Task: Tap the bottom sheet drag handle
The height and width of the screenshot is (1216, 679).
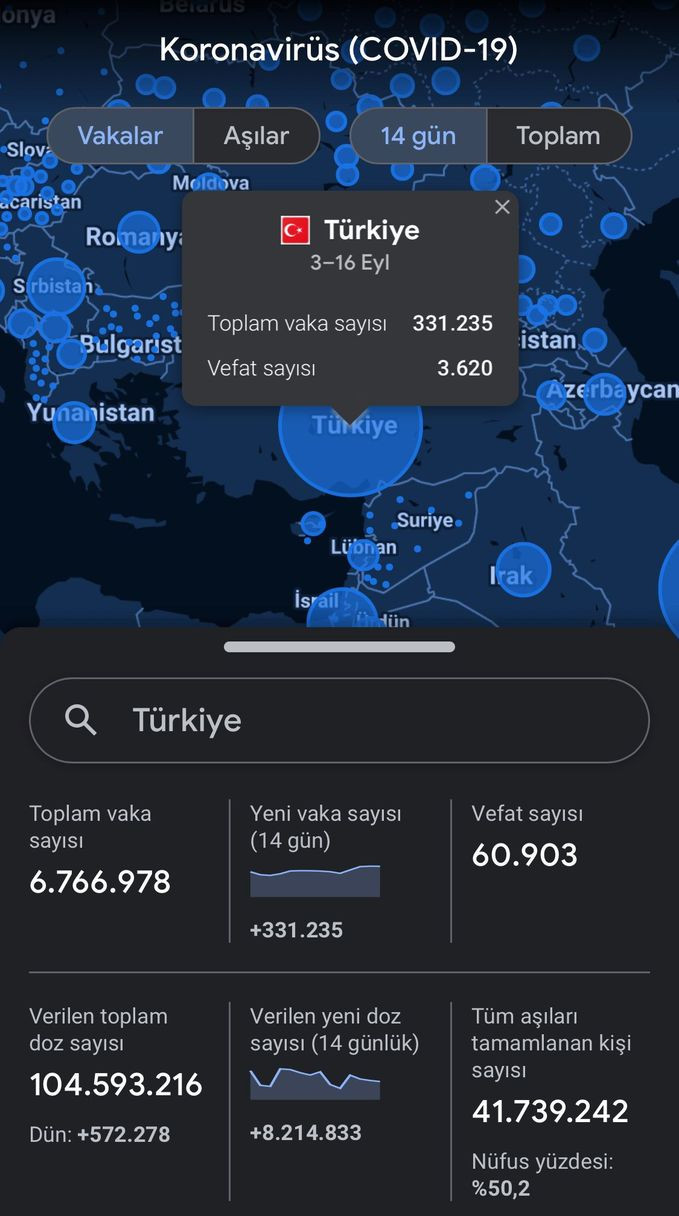Action: pyautogui.click(x=339, y=647)
